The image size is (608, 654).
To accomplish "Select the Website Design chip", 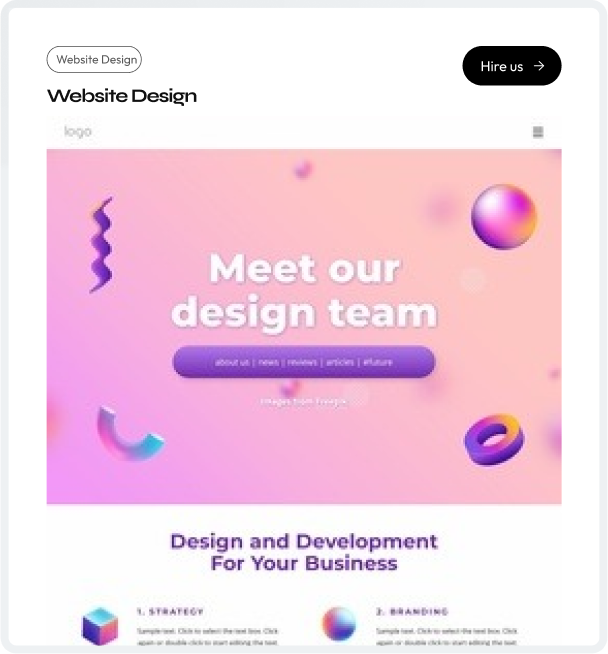I will 94,60.
